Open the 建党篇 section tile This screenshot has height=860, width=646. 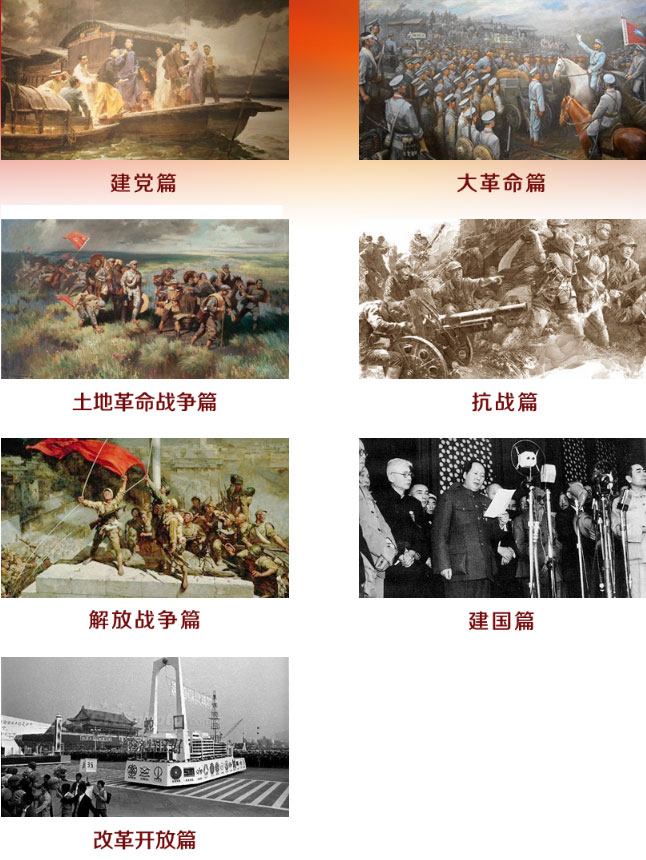(x=145, y=80)
